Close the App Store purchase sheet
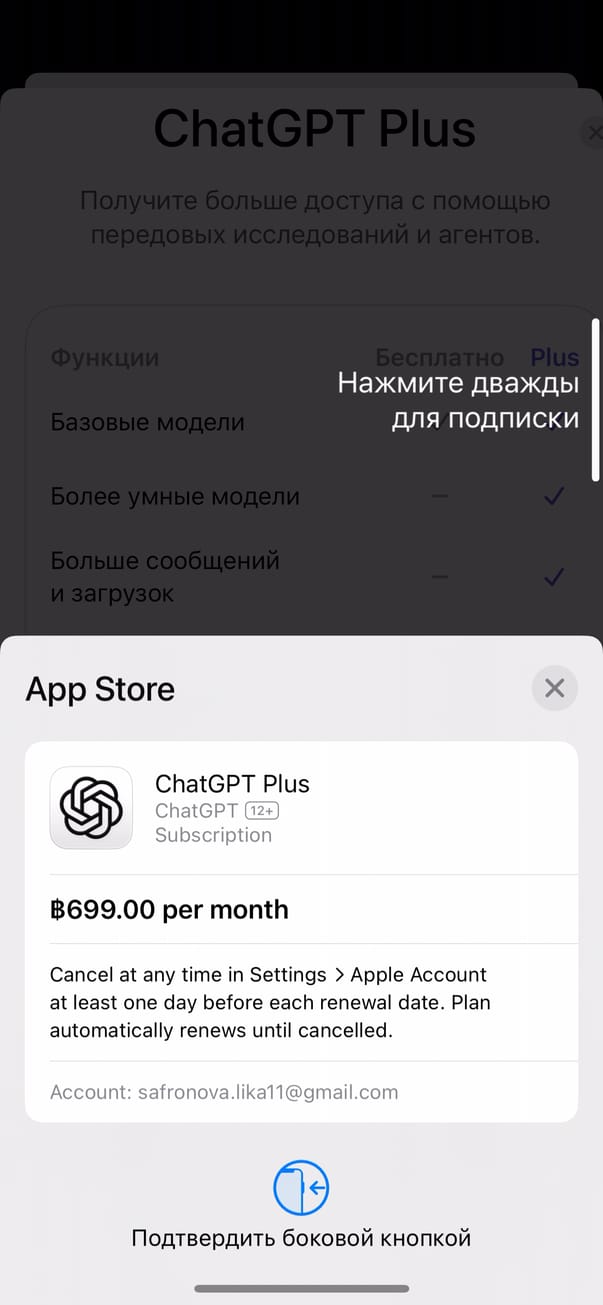 [554, 688]
